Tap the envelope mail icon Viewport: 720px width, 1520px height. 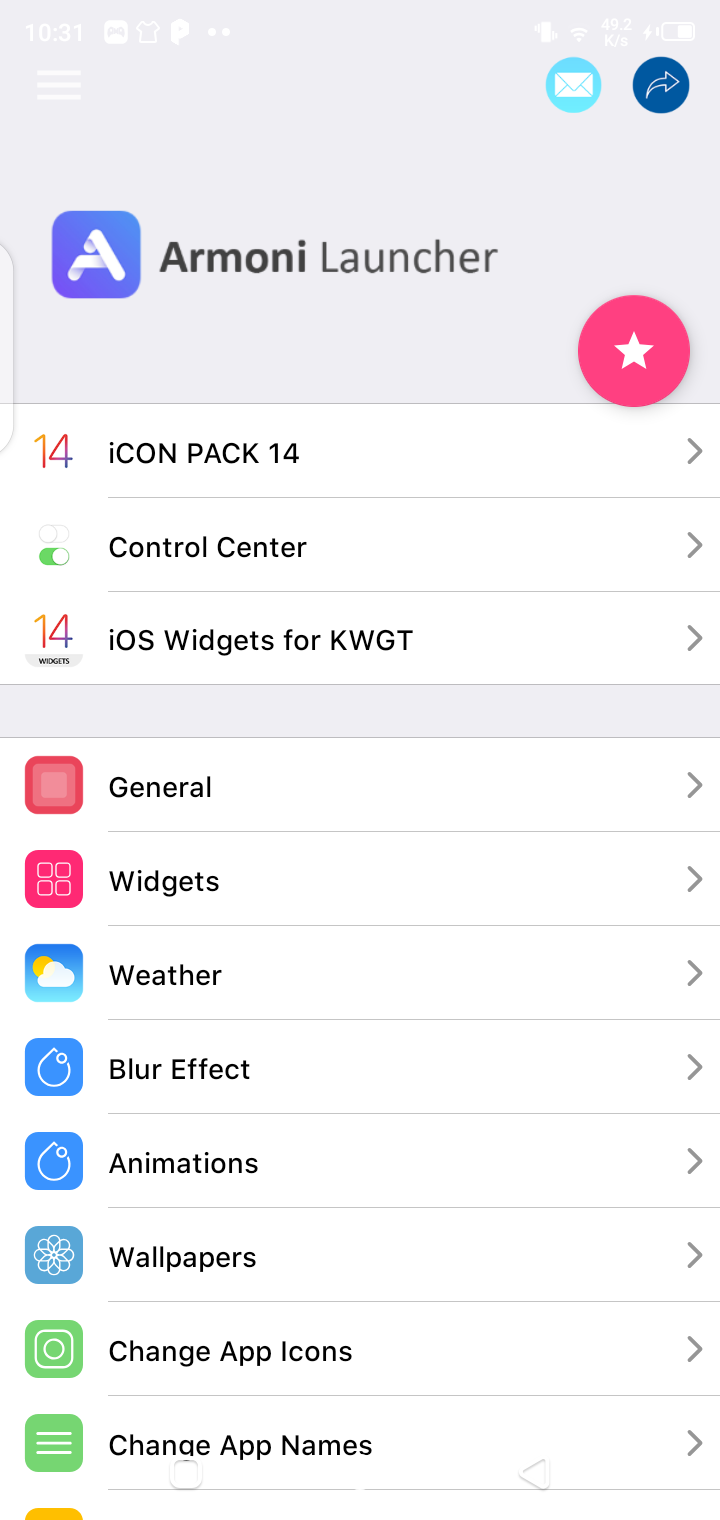(x=573, y=85)
